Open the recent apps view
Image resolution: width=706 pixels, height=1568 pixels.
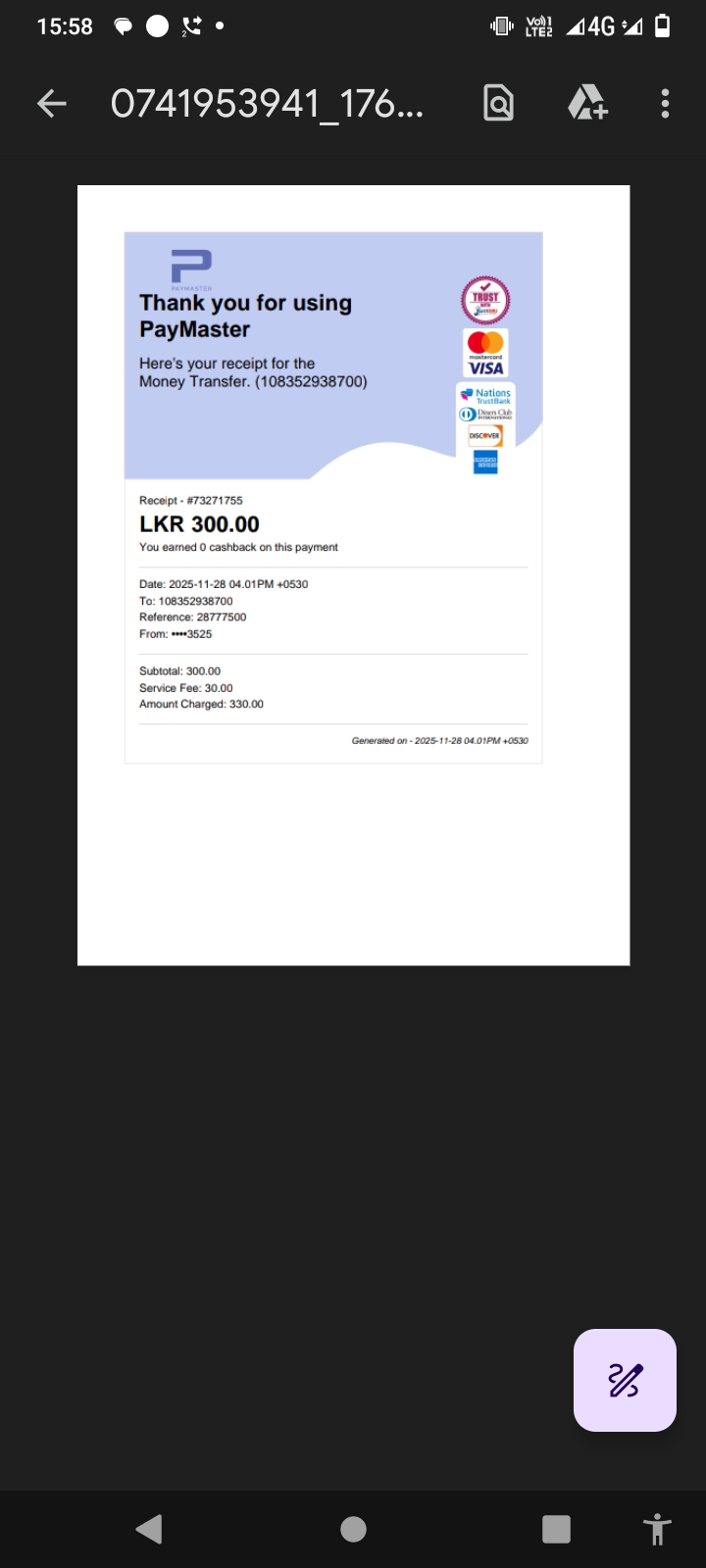556,1529
